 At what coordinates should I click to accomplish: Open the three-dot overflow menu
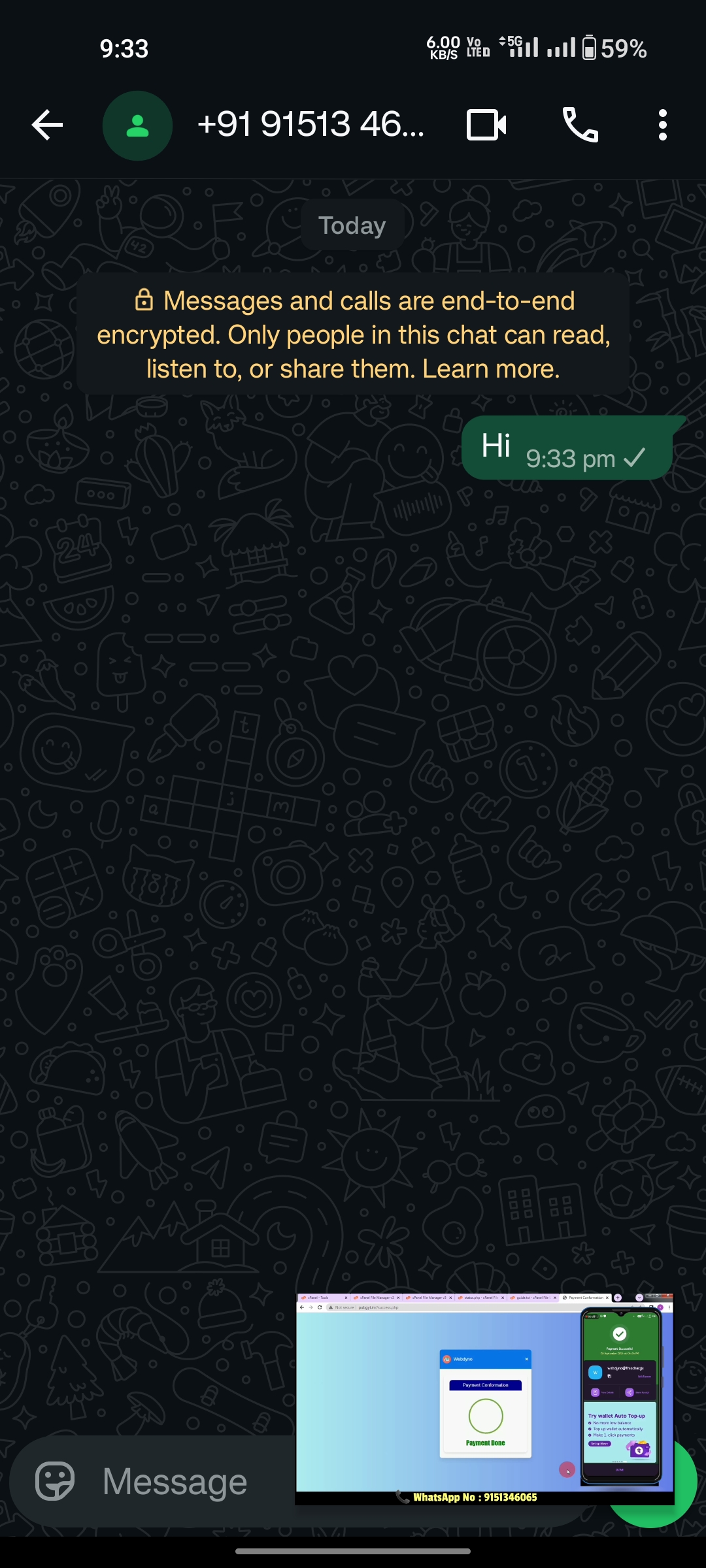662,125
